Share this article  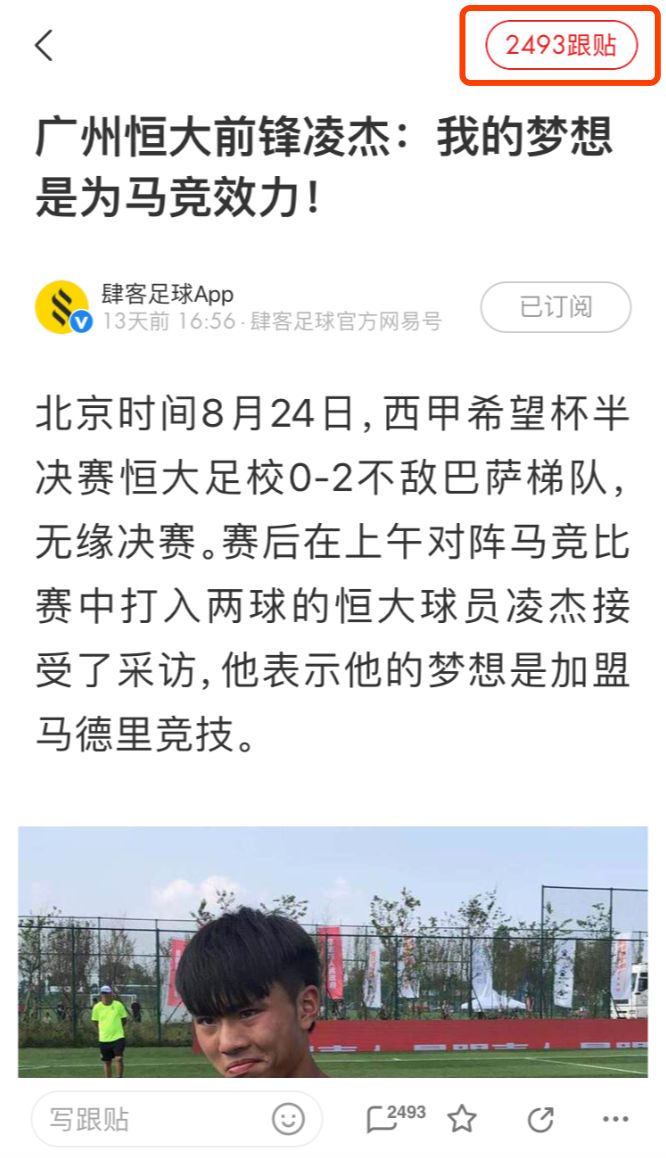tap(540, 1119)
